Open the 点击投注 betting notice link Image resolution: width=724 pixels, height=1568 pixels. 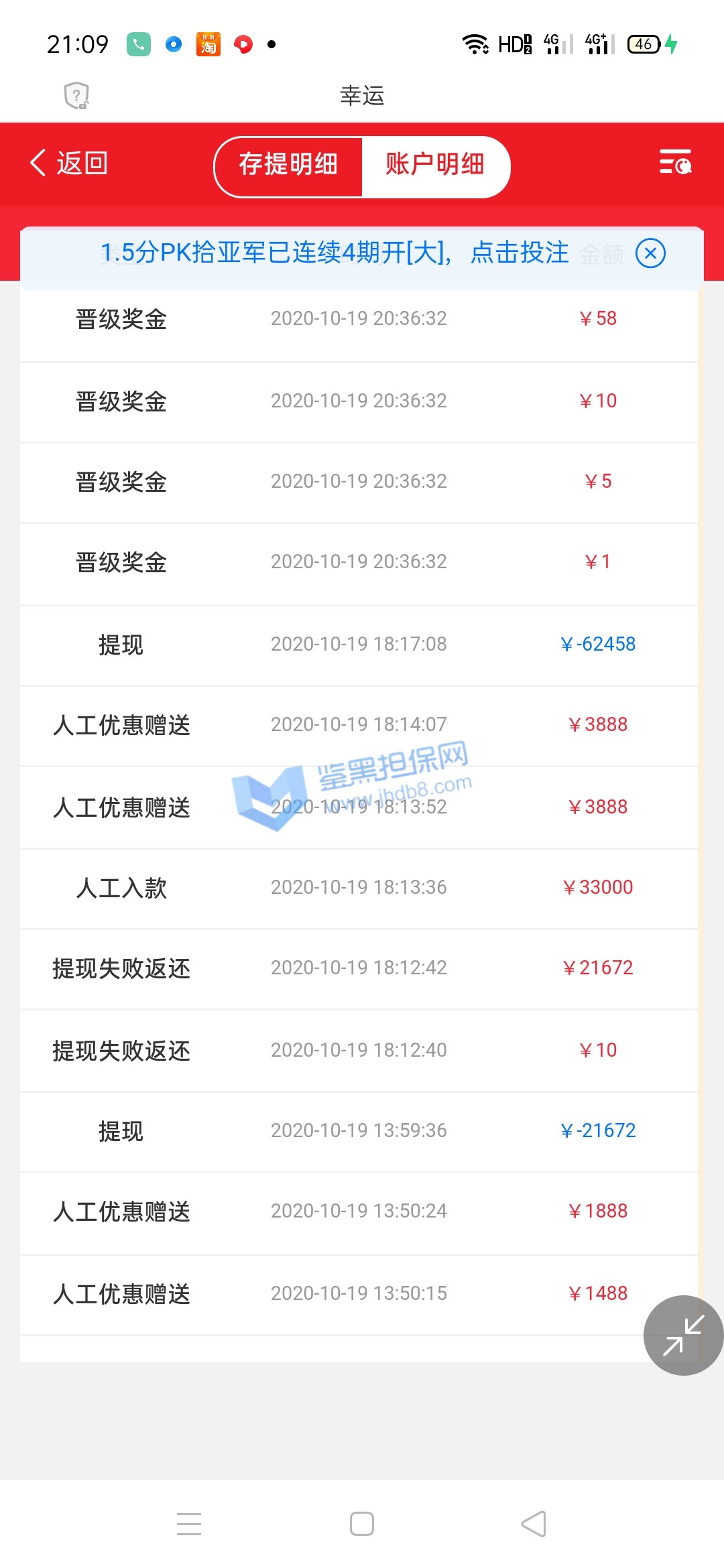click(x=519, y=253)
